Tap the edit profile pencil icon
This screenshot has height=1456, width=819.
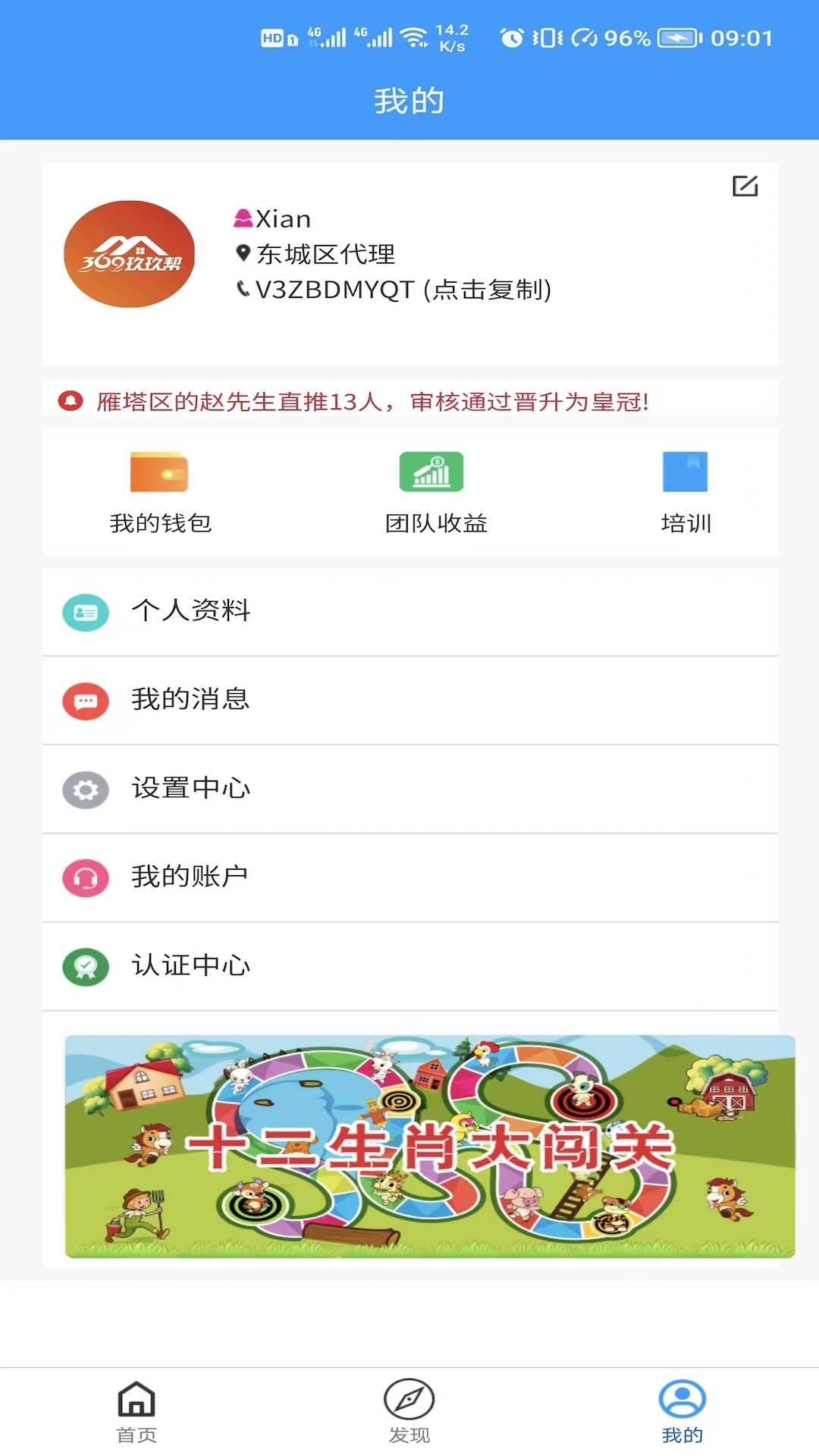[x=745, y=185]
